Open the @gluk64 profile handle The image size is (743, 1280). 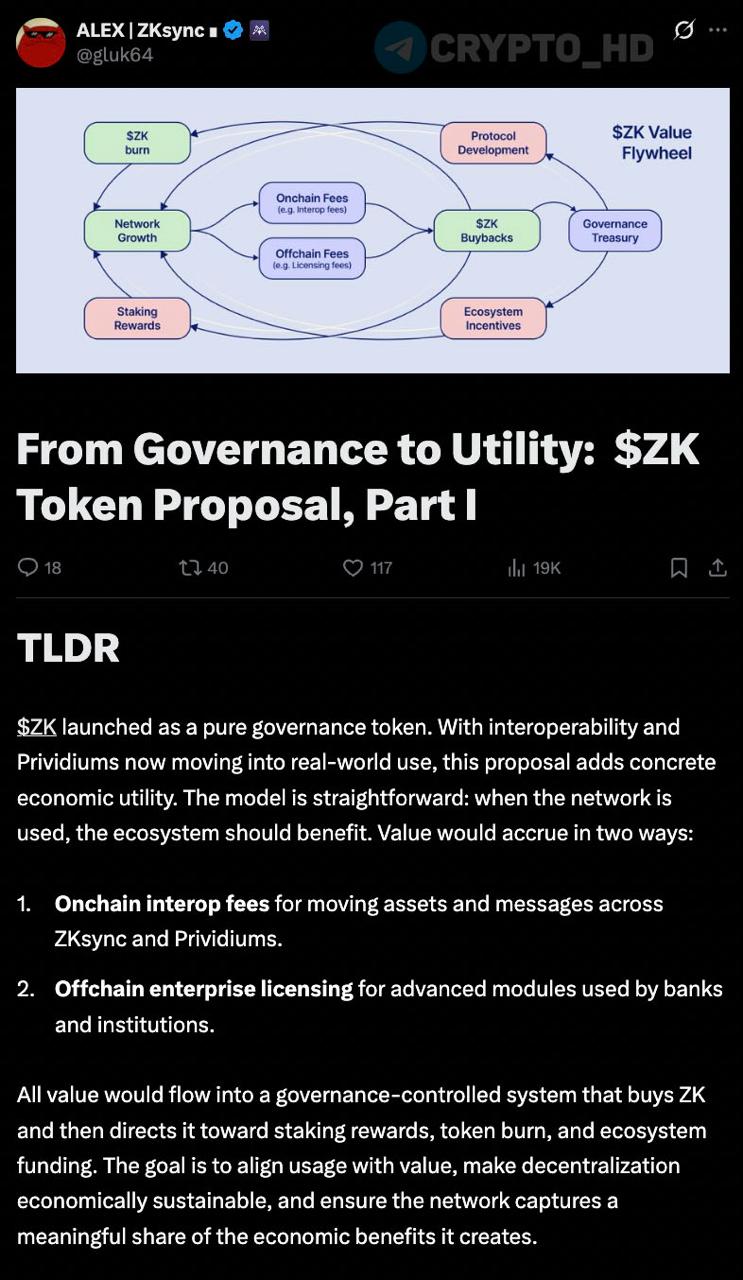tap(115, 56)
